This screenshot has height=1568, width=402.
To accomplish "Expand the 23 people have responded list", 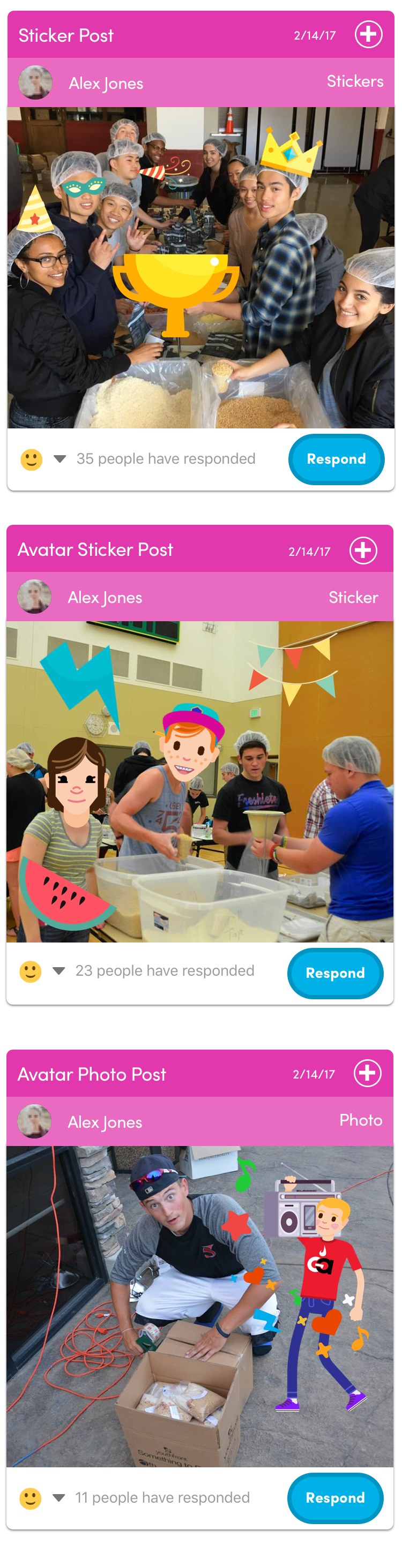I will point(58,971).
